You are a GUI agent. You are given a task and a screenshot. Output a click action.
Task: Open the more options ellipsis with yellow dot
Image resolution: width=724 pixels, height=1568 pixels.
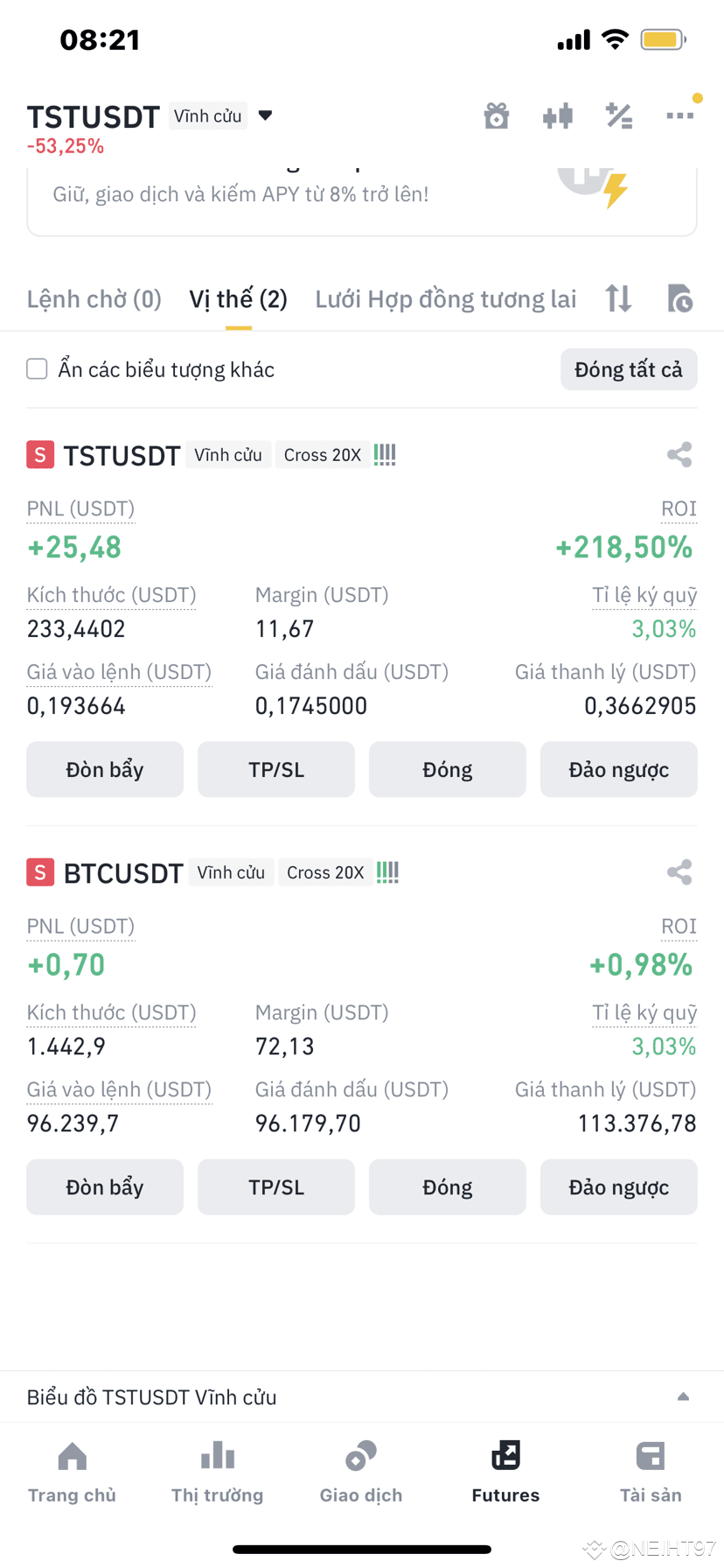[680, 115]
